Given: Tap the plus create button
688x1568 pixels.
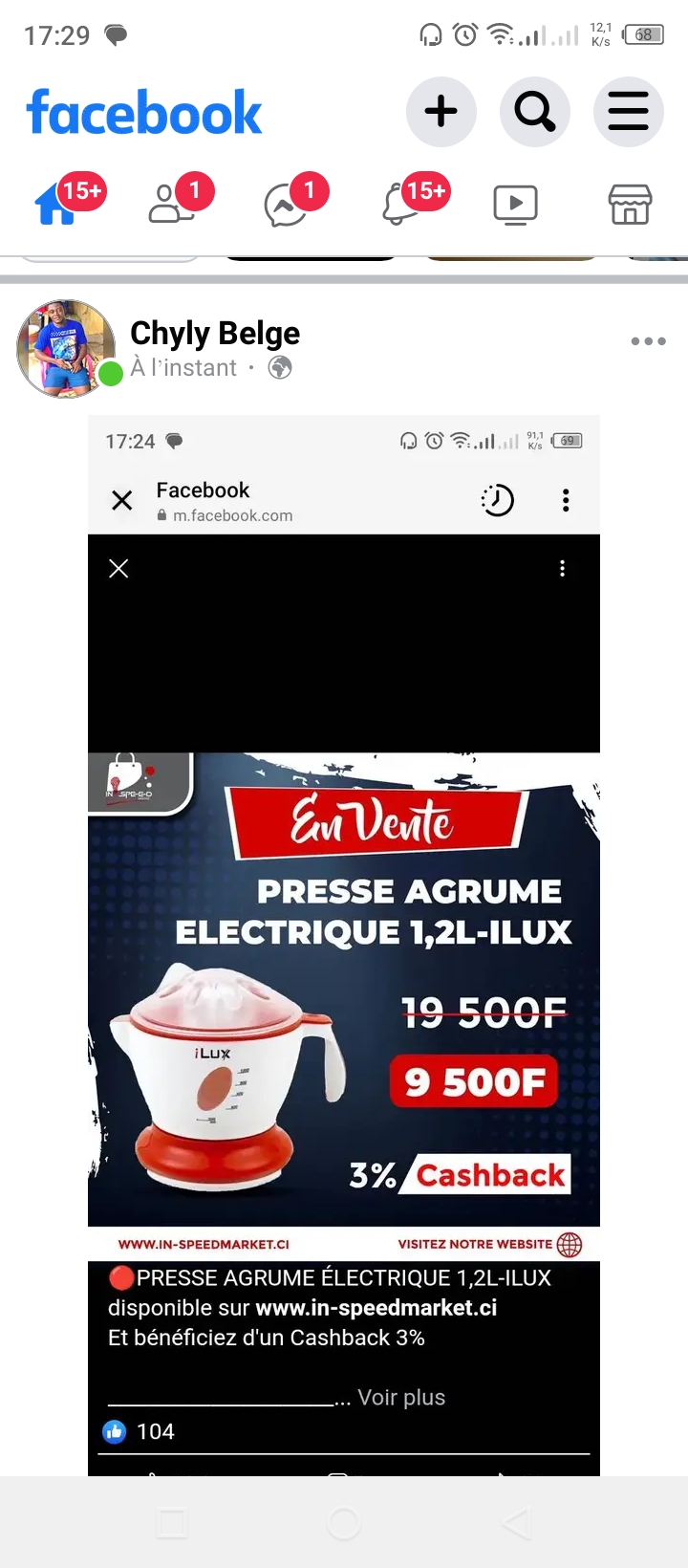Looking at the screenshot, I should [441, 112].
